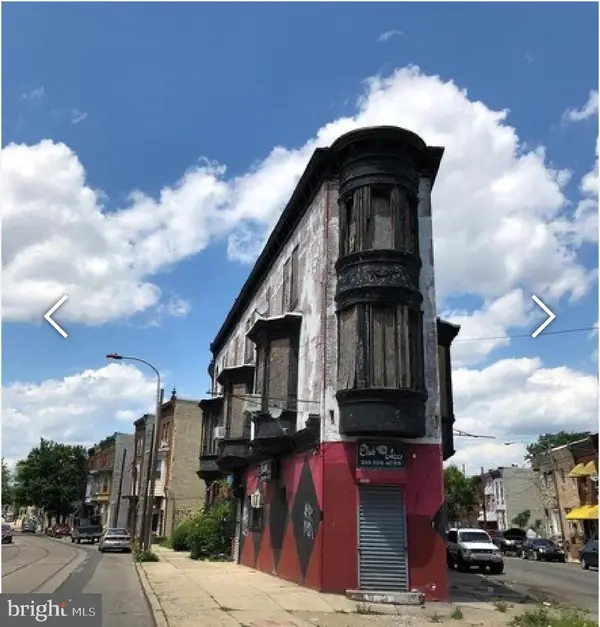This screenshot has height=627, width=600.
Task: Advance to the next listing photo
Action: [x=543, y=316]
